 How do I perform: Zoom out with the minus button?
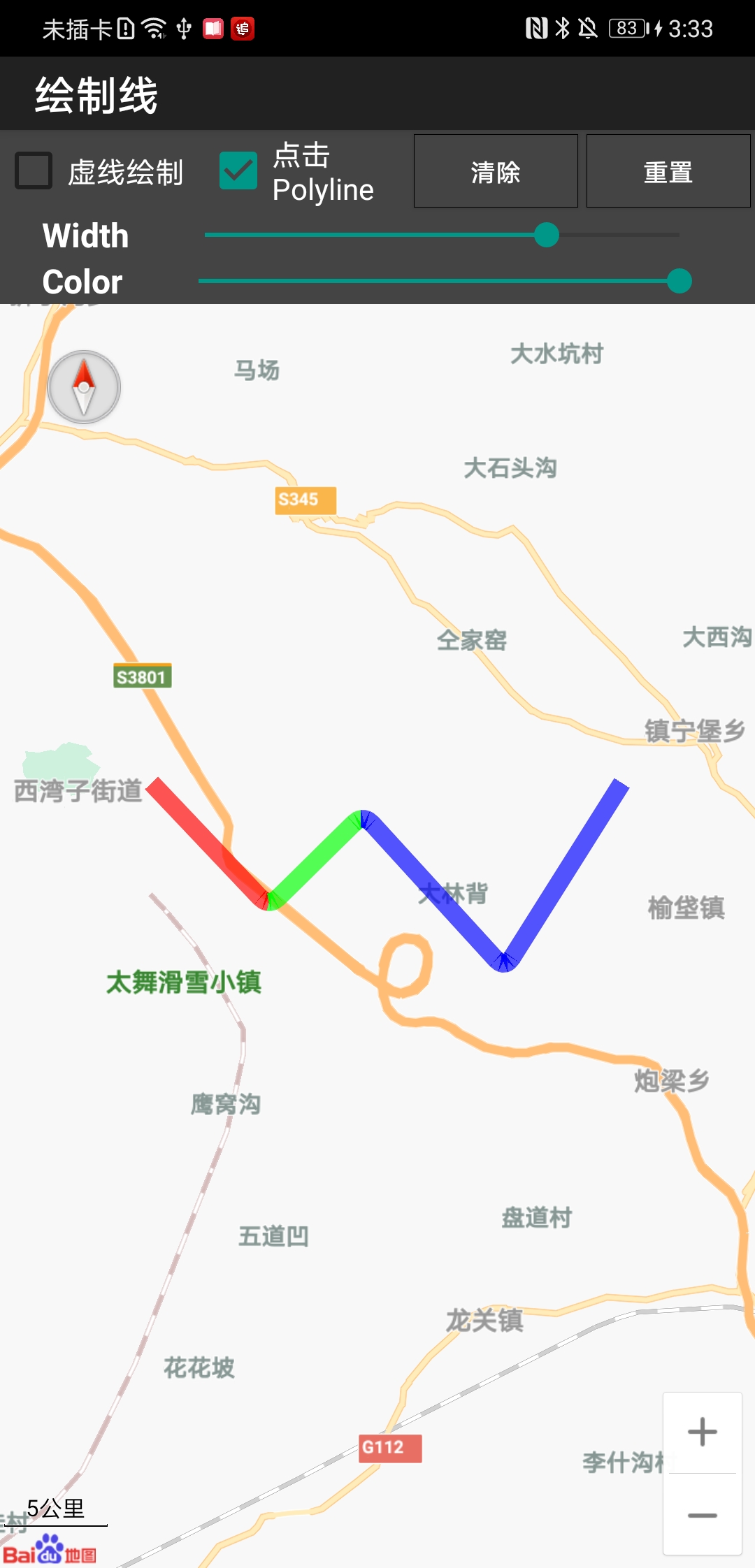[x=702, y=1515]
